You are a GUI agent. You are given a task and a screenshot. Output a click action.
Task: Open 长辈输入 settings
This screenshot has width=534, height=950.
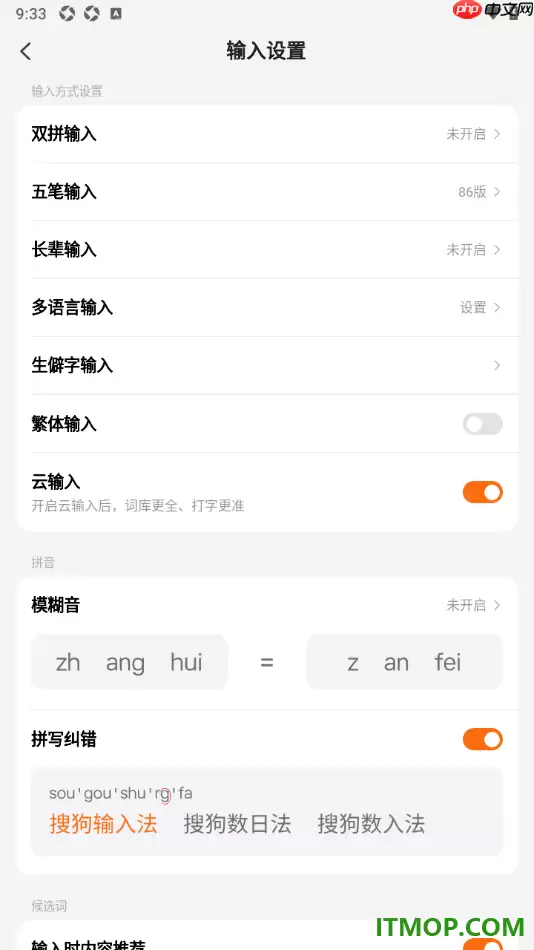click(267, 250)
